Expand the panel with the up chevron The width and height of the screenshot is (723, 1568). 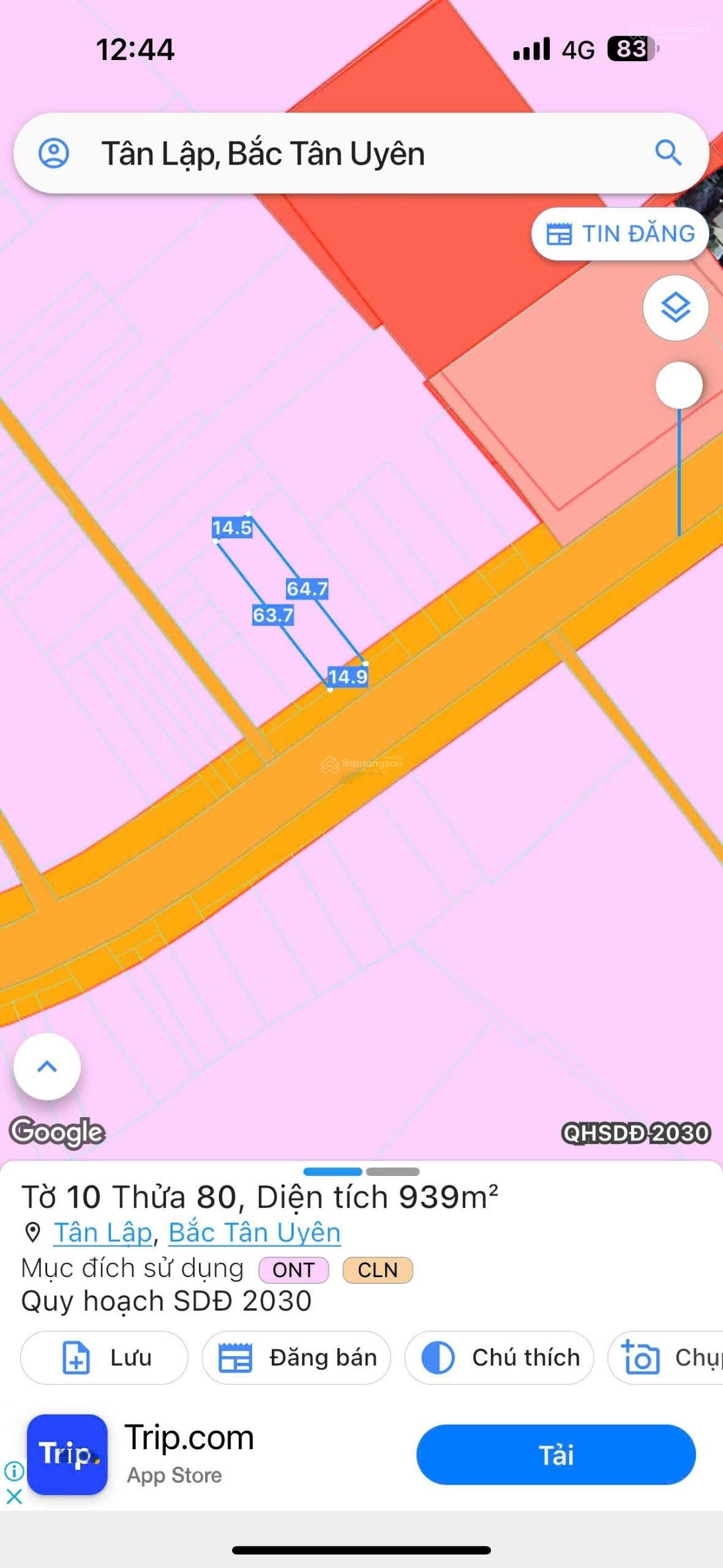47,1066
